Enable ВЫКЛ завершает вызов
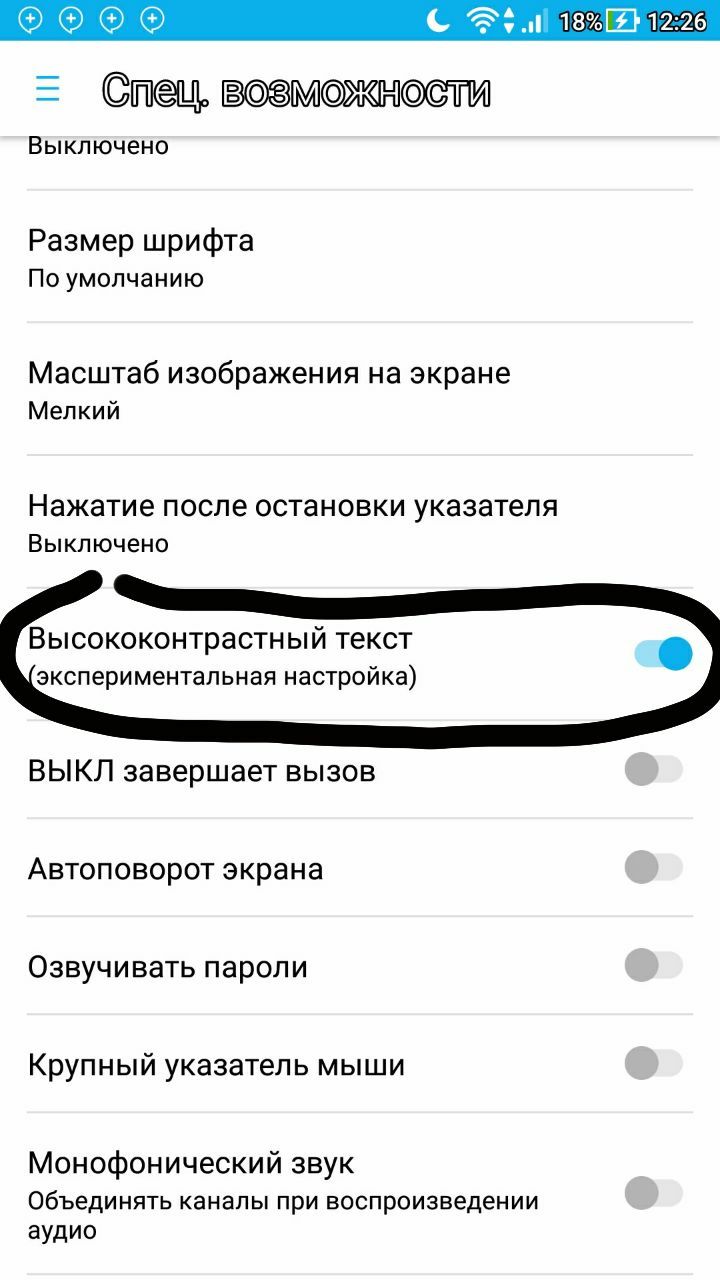This screenshot has width=720, height=1280. click(654, 770)
